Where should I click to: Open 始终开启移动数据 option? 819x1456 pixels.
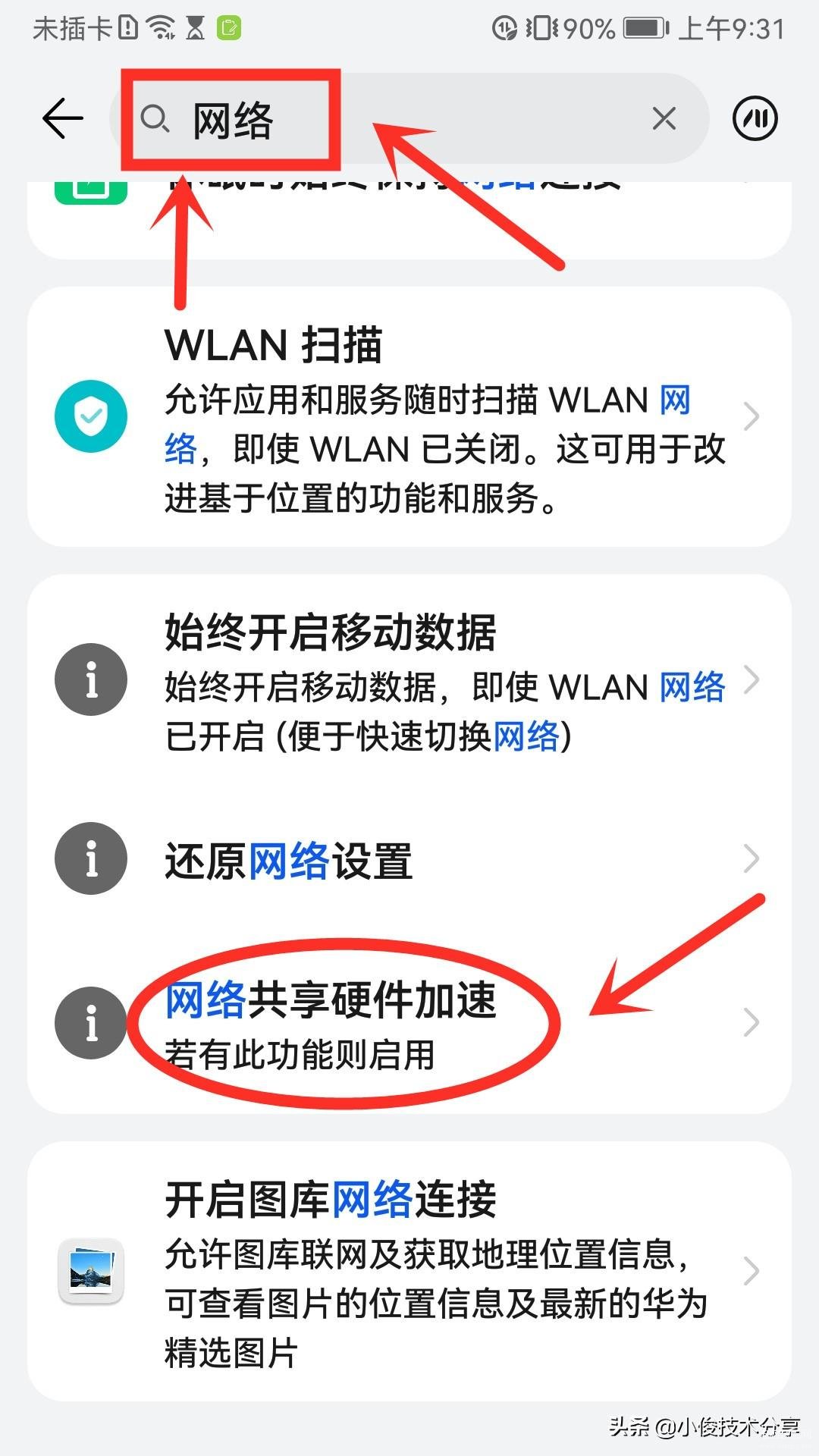click(x=409, y=679)
